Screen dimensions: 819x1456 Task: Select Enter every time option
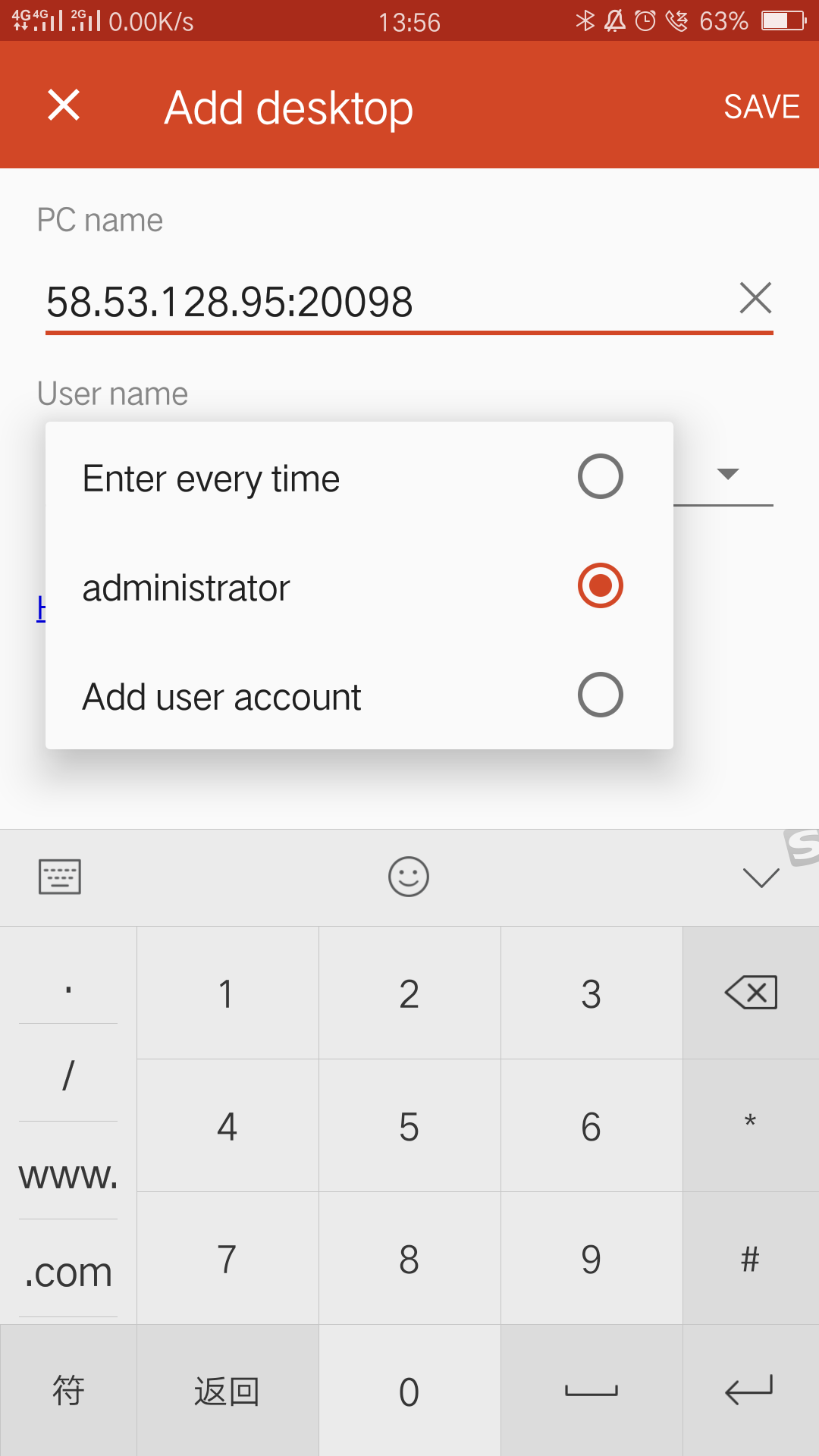point(359,477)
